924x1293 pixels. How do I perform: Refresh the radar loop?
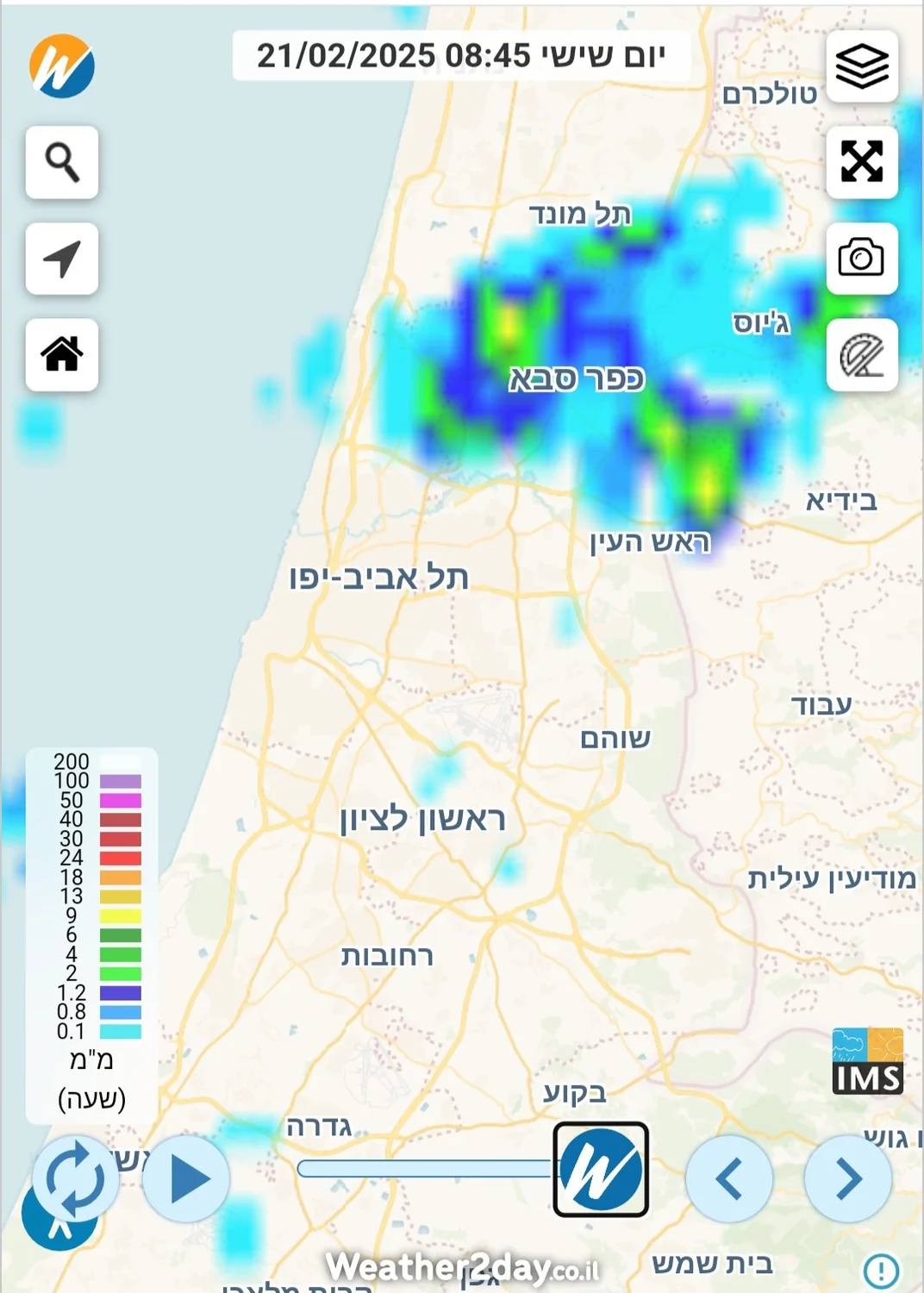click(x=75, y=1178)
